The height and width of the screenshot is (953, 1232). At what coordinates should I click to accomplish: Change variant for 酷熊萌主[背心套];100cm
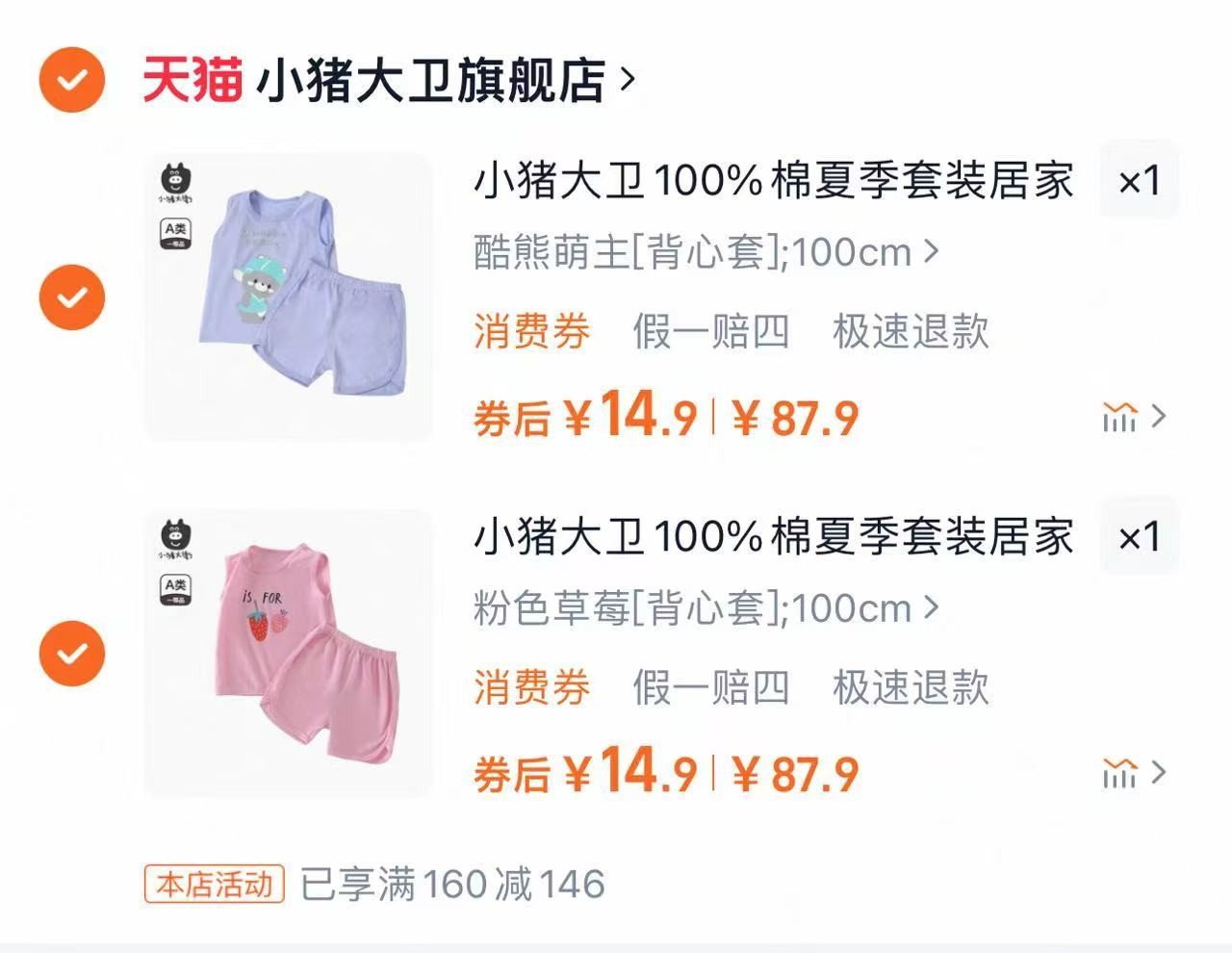[x=706, y=252]
